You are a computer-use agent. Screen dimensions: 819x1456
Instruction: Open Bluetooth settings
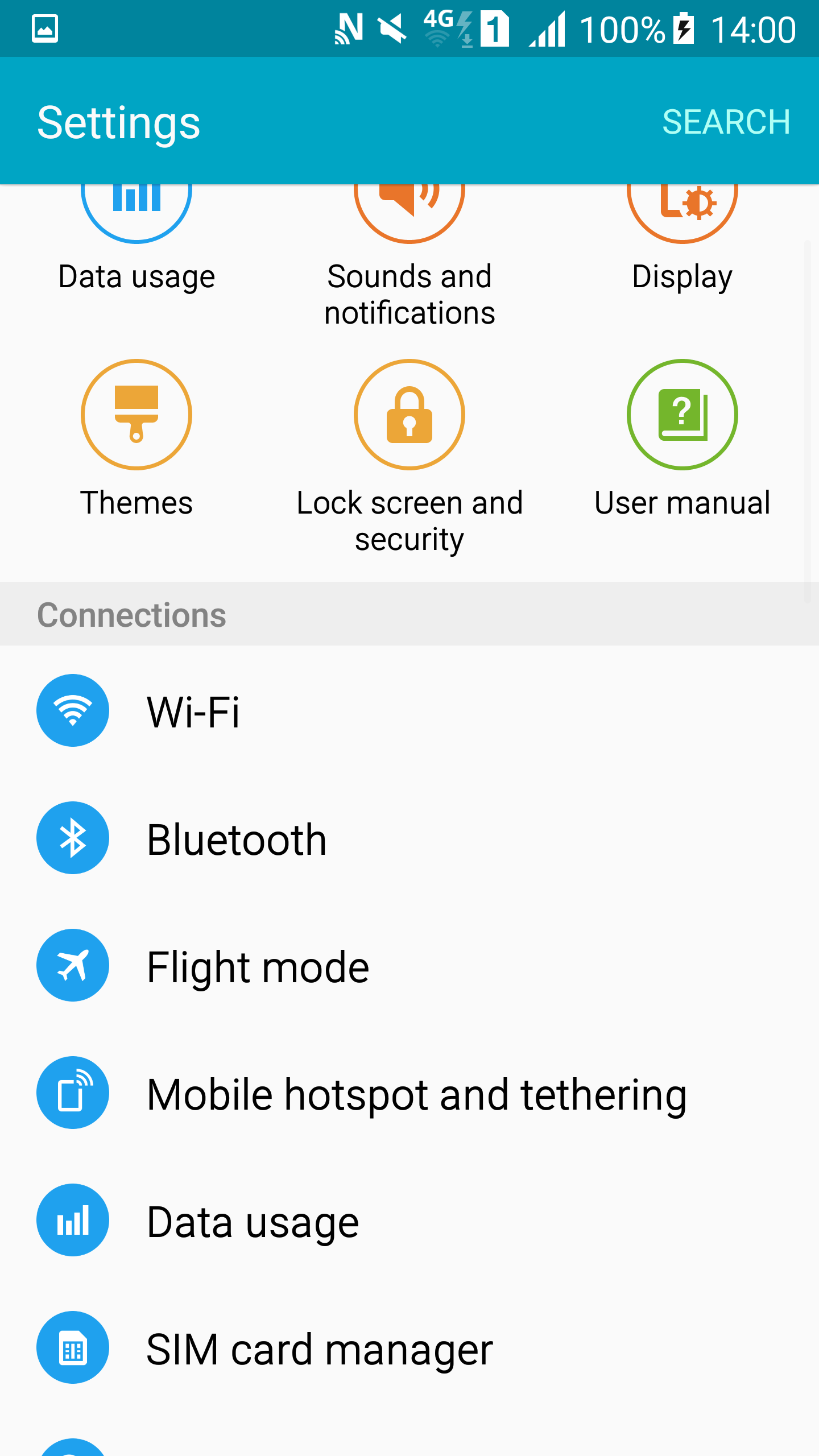409,838
